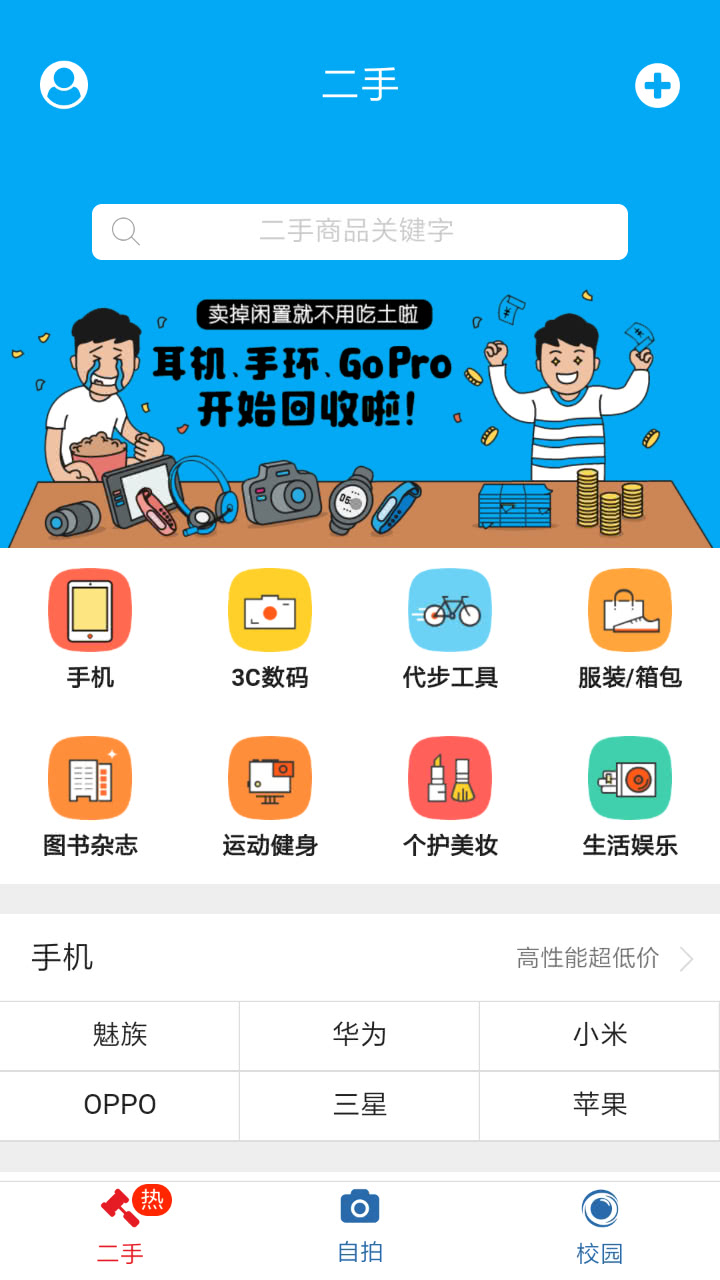Viewport: 720px width, 1280px height.
Task: Switch to the 自拍 tab
Action: tap(360, 1226)
